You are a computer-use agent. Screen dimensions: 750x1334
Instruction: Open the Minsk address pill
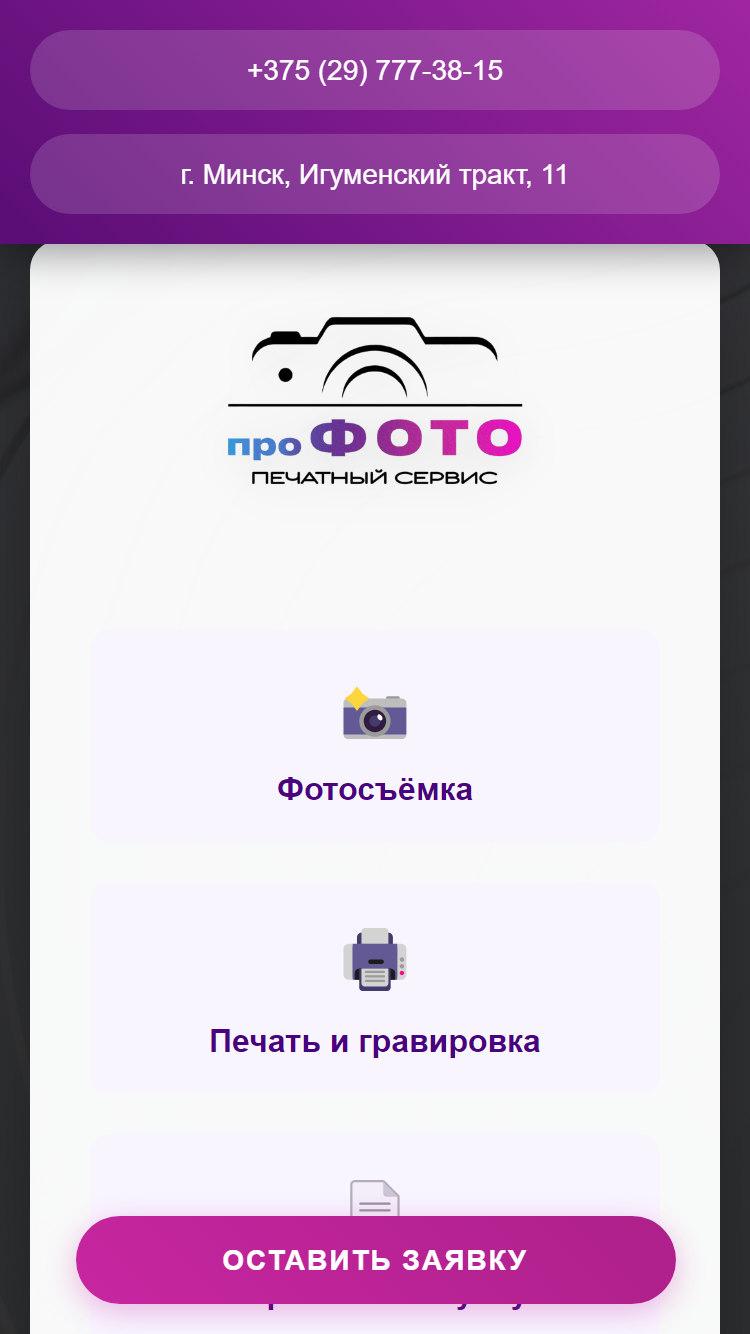pyautogui.click(x=375, y=174)
